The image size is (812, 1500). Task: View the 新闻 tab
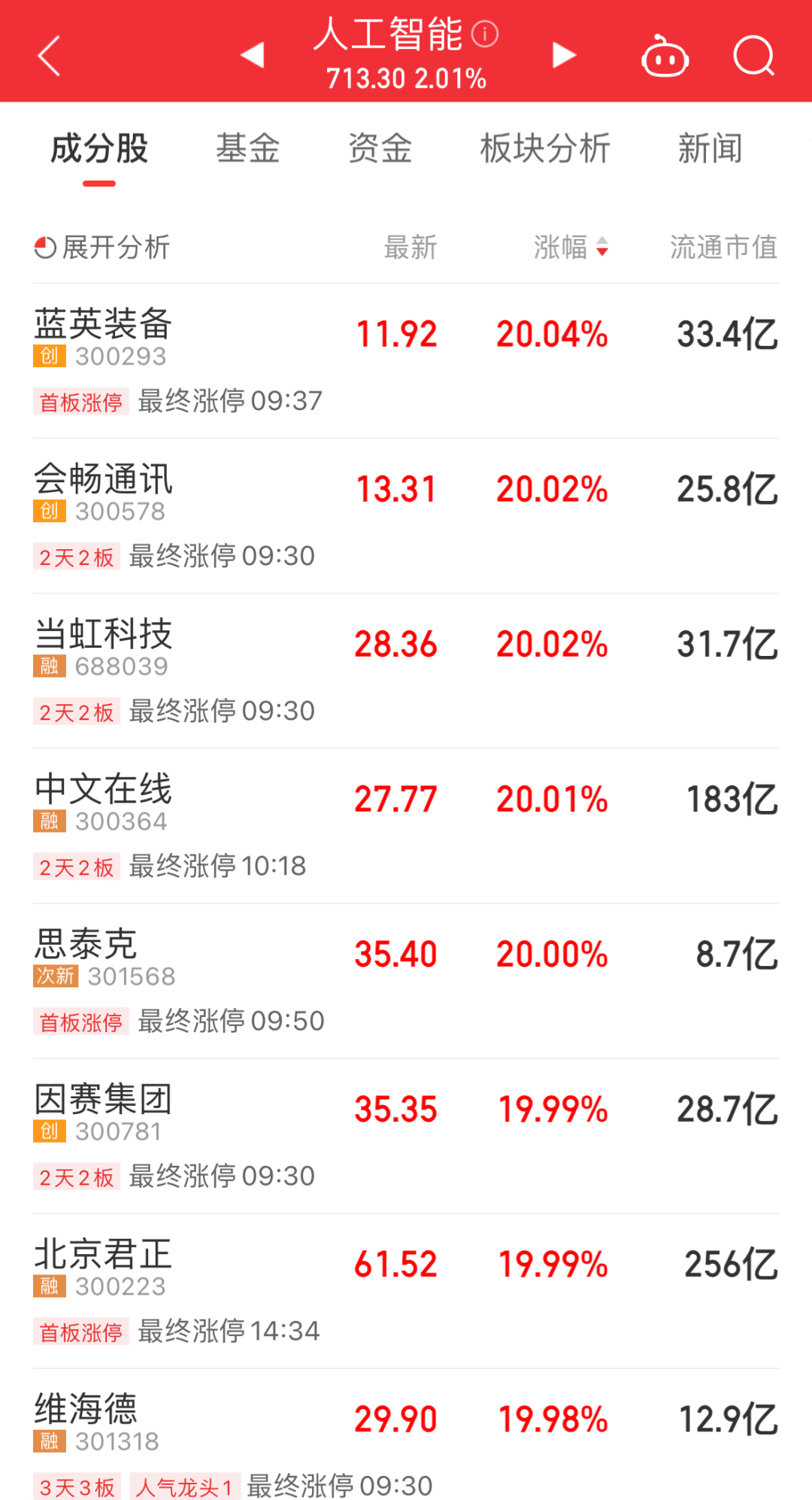click(710, 148)
